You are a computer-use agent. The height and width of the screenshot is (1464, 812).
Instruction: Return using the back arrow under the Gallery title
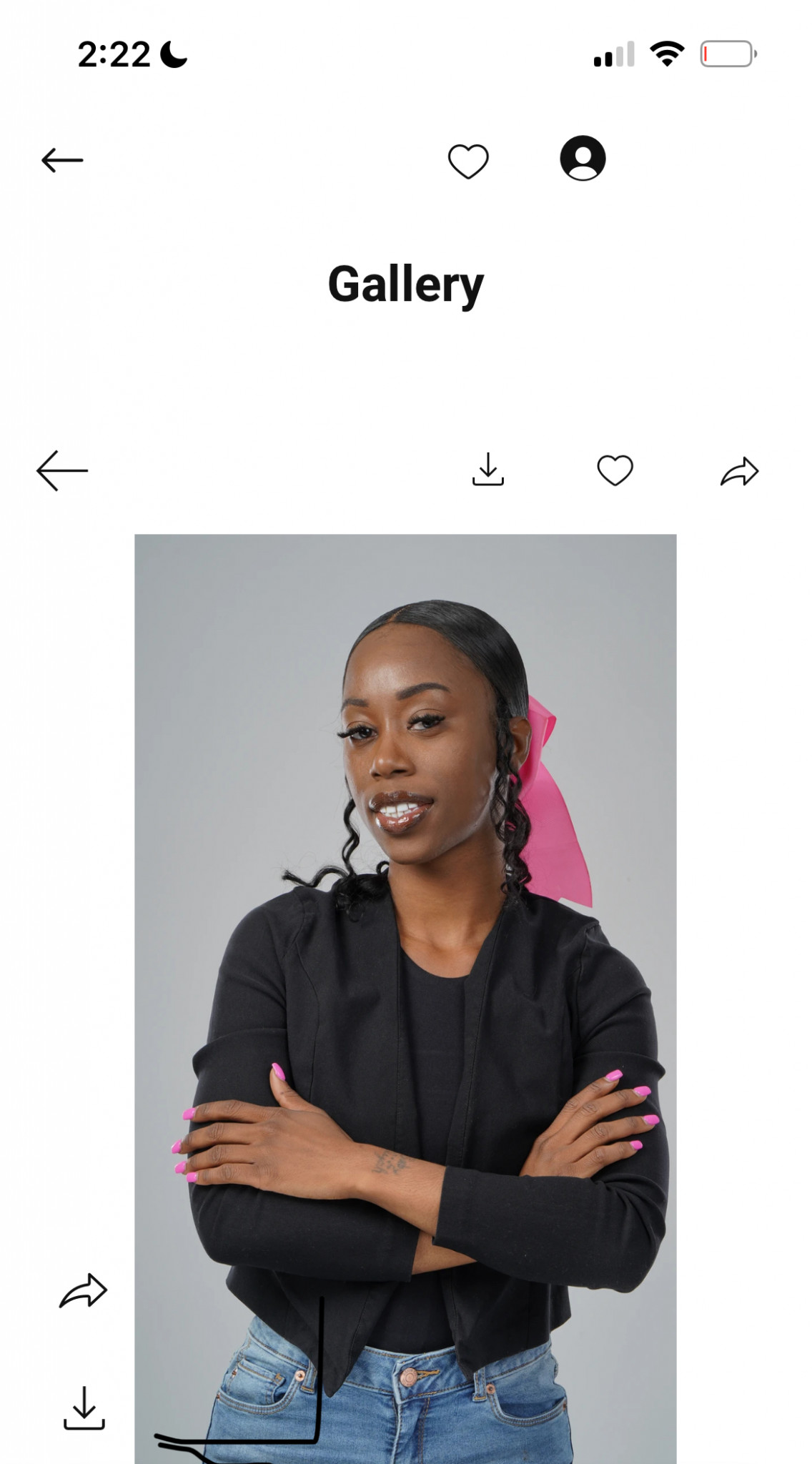tap(62, 470)
